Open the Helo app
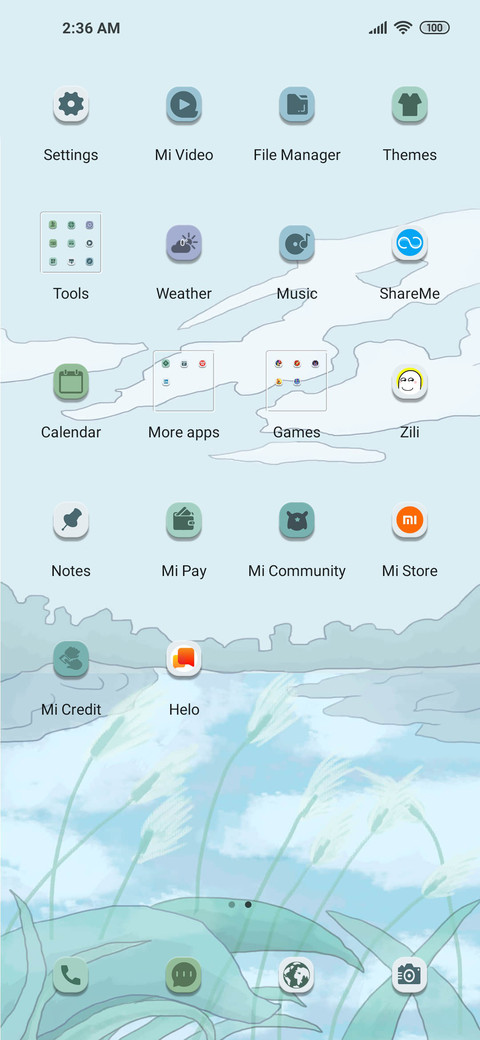The width and height of the screenshot is (480, 1040). point(184,660)
